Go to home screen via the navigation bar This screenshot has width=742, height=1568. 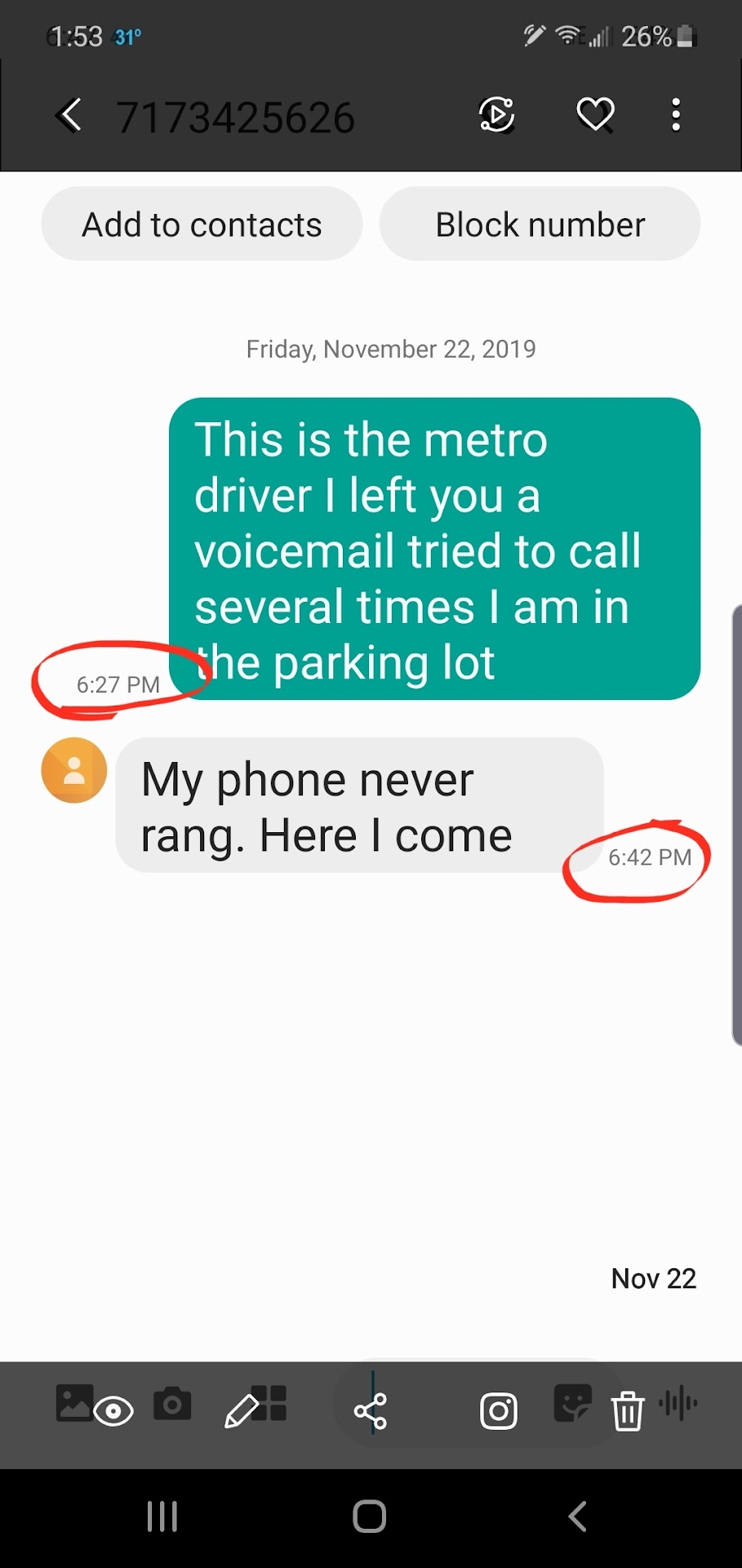pyautogui.click(x=370, y=1517)
